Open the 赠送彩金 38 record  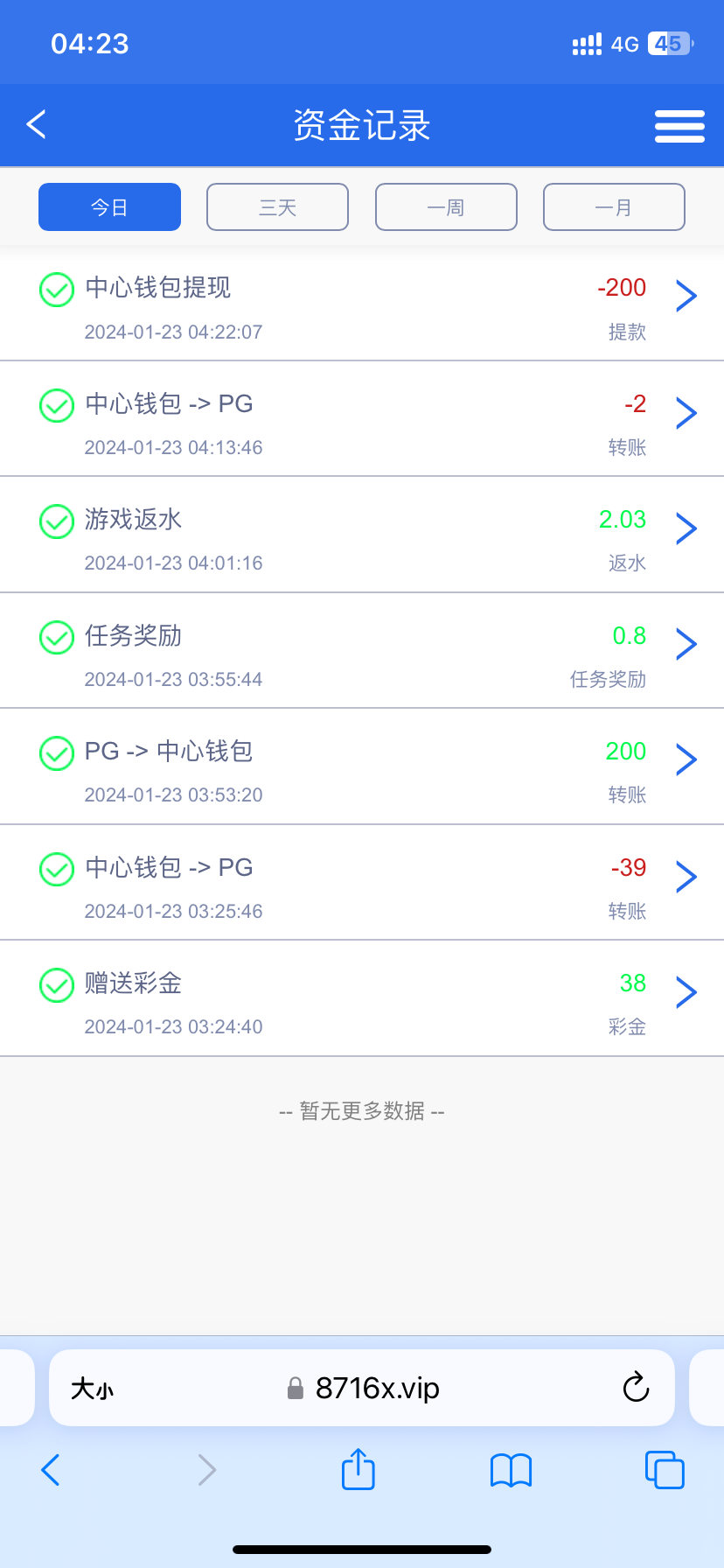362,998
